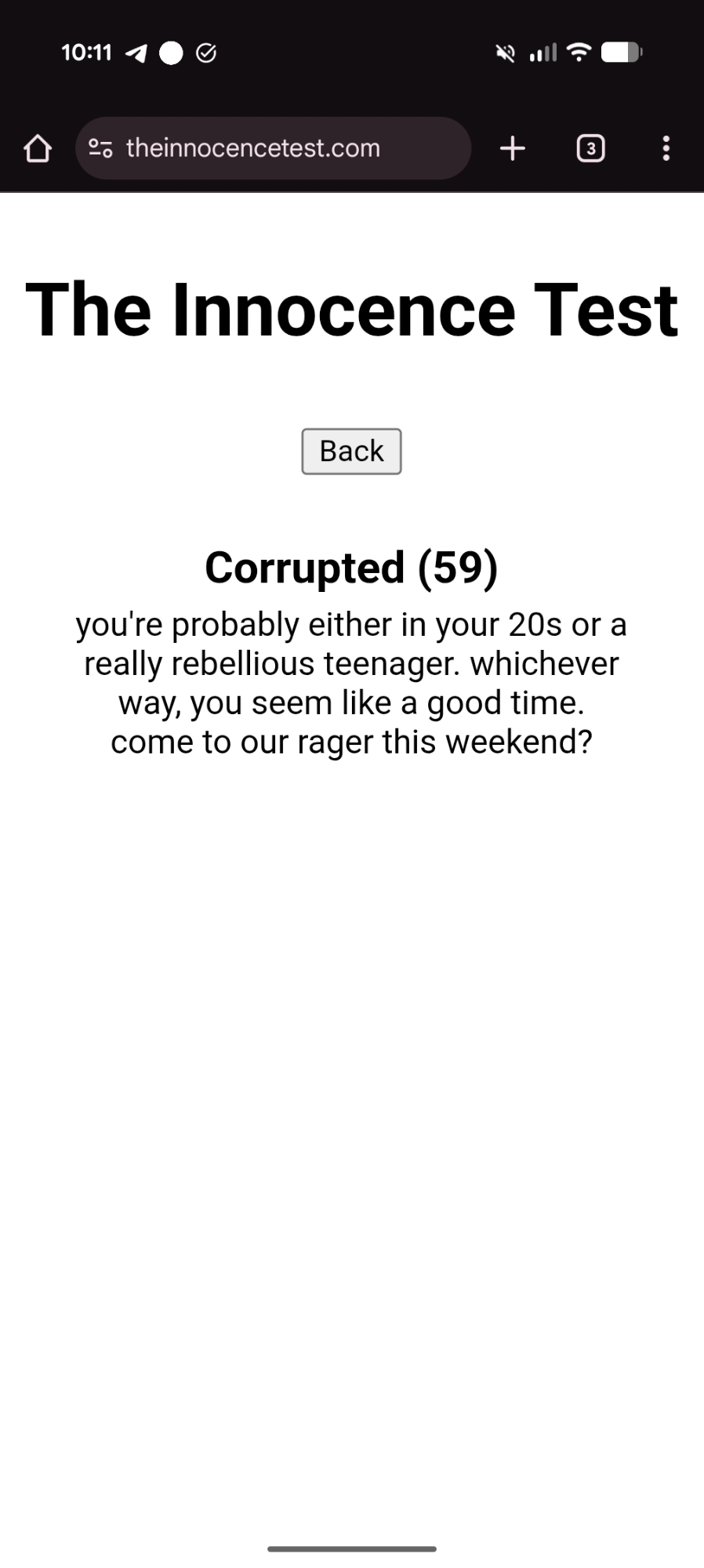Tap the Back button on the page
704x1568 pixels.
(351, 451)
